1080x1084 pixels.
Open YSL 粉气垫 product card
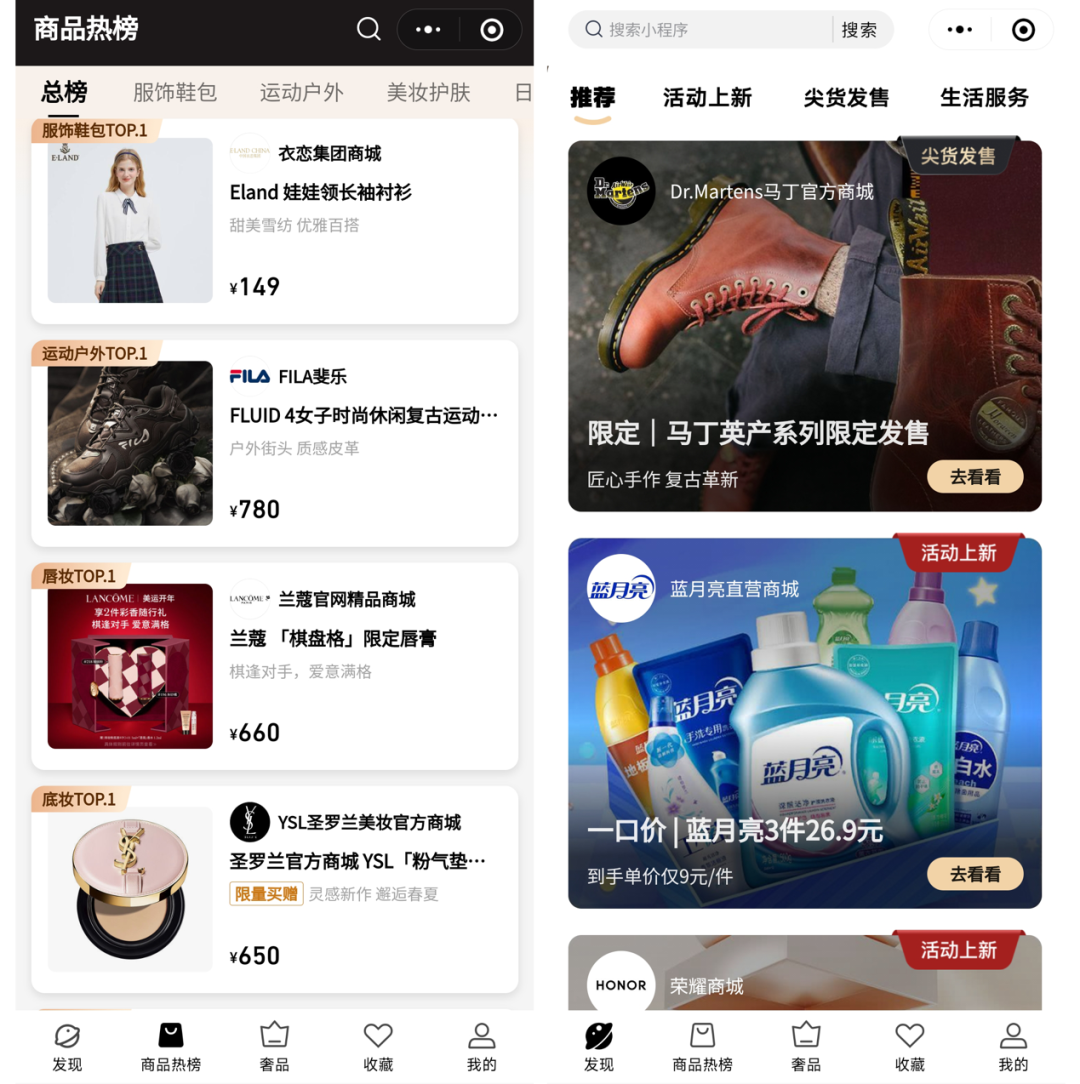pyautogui.click(x=275, y=890)
